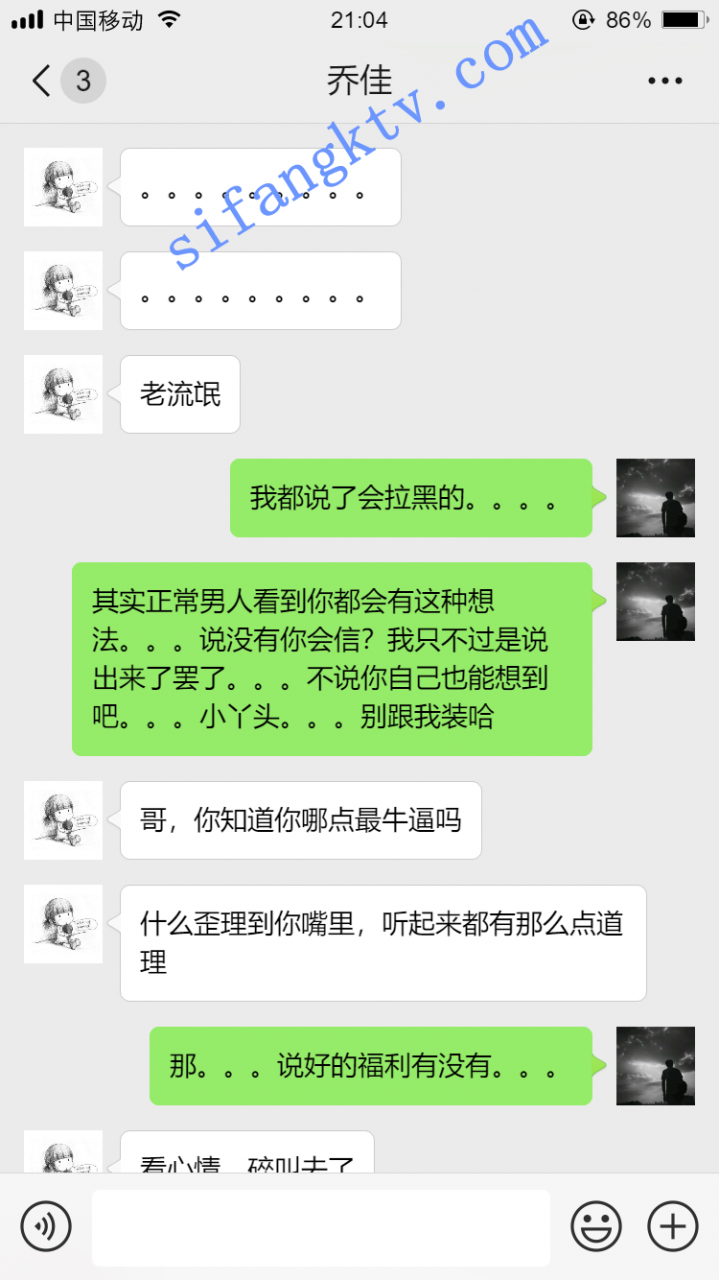
Task: View 乔佳's profile from 哥，你知道你哪点最牛逼吗 message
Action: pos(63,820)
